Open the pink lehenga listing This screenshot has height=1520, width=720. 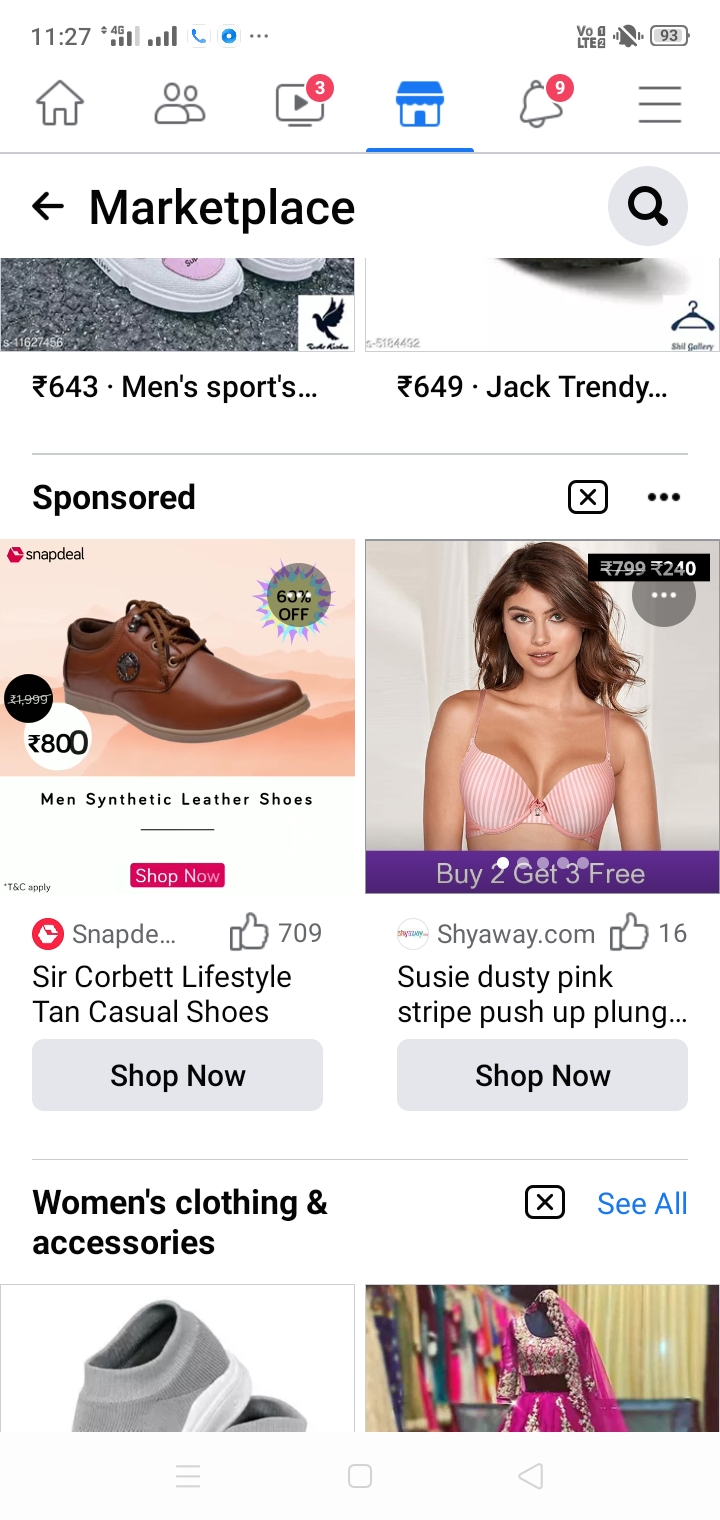click(542, 1358)
